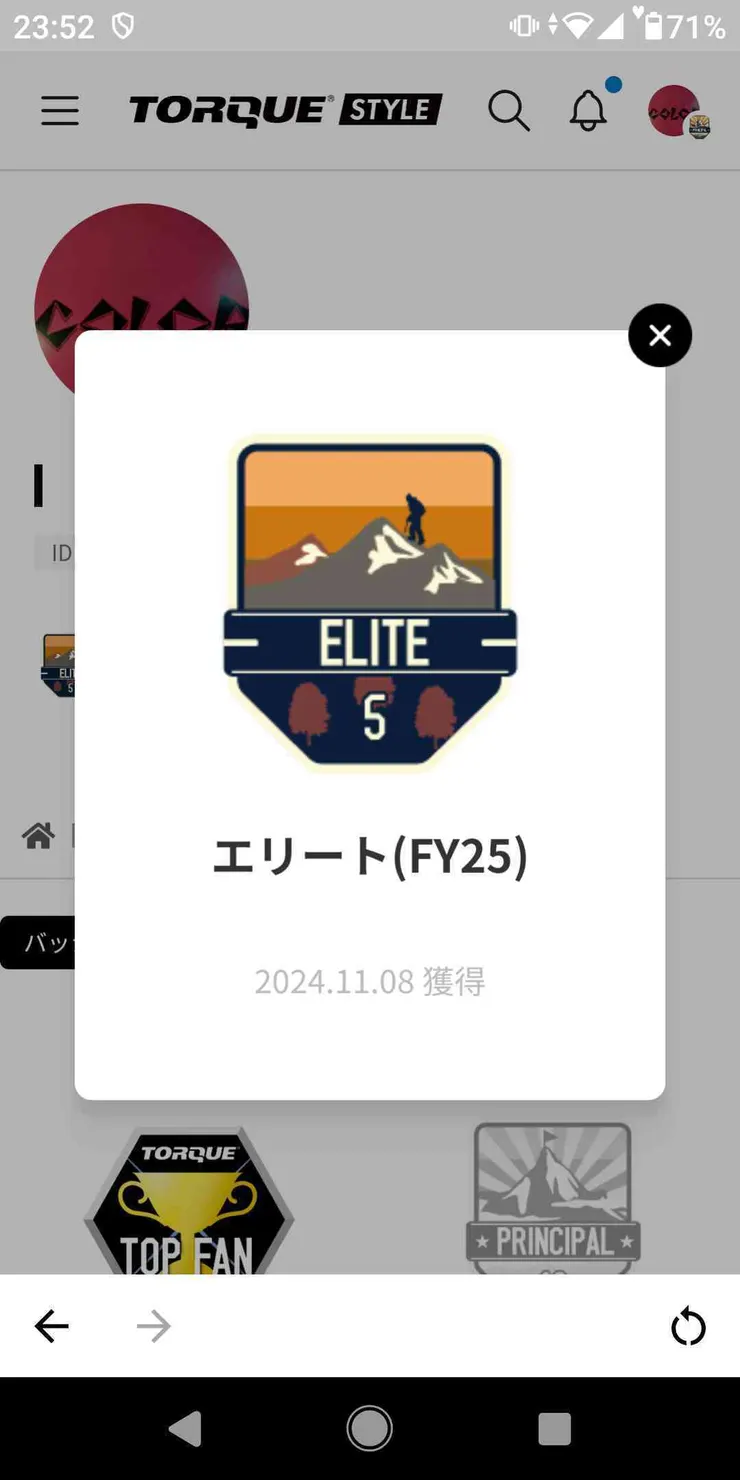Tap the forward arrow in the bottom bar
The height and width of the screenshot is (1480, 740).
pyautogui.click(x=152, y=1326)
